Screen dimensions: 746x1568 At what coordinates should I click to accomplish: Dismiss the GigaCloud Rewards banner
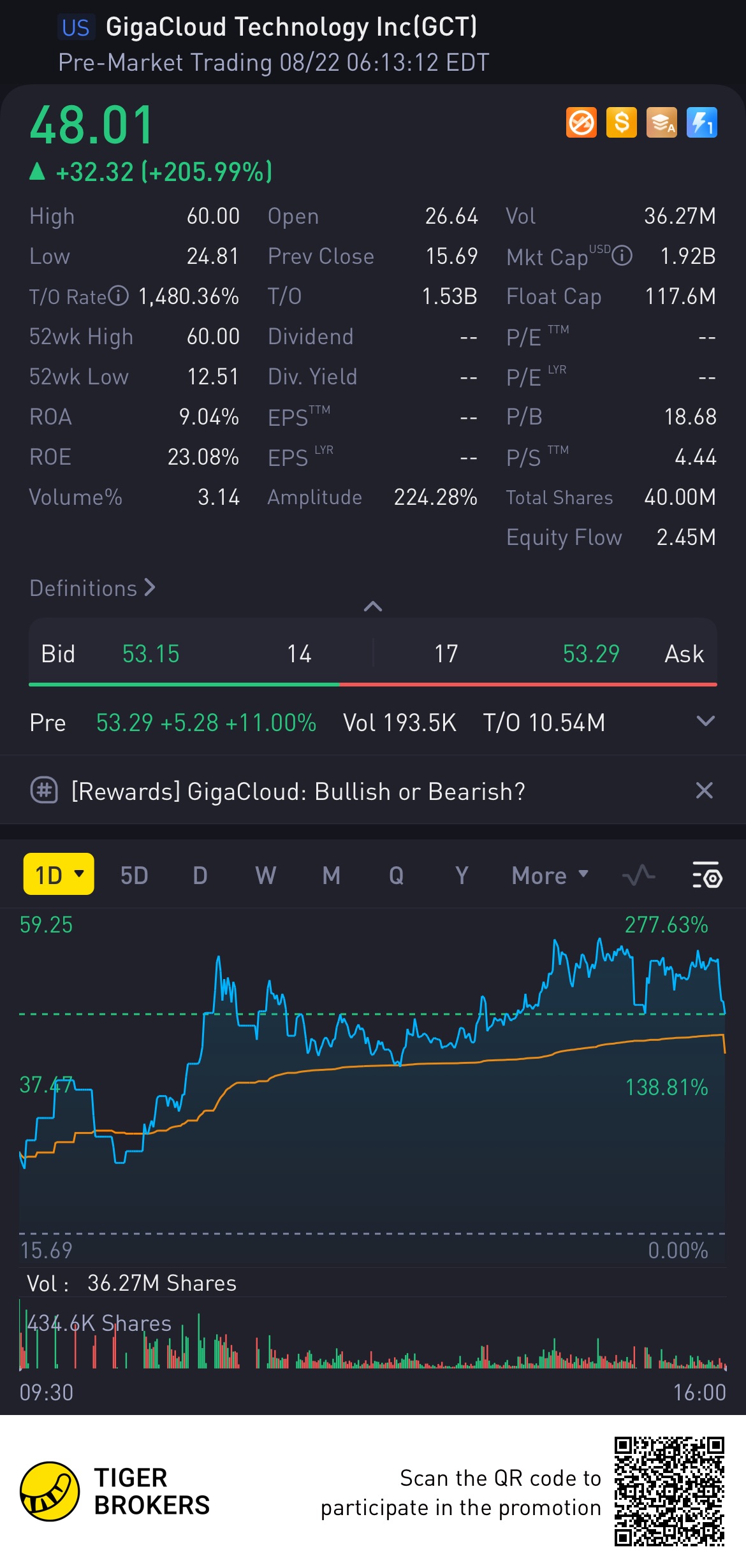[x=704, y=790]
